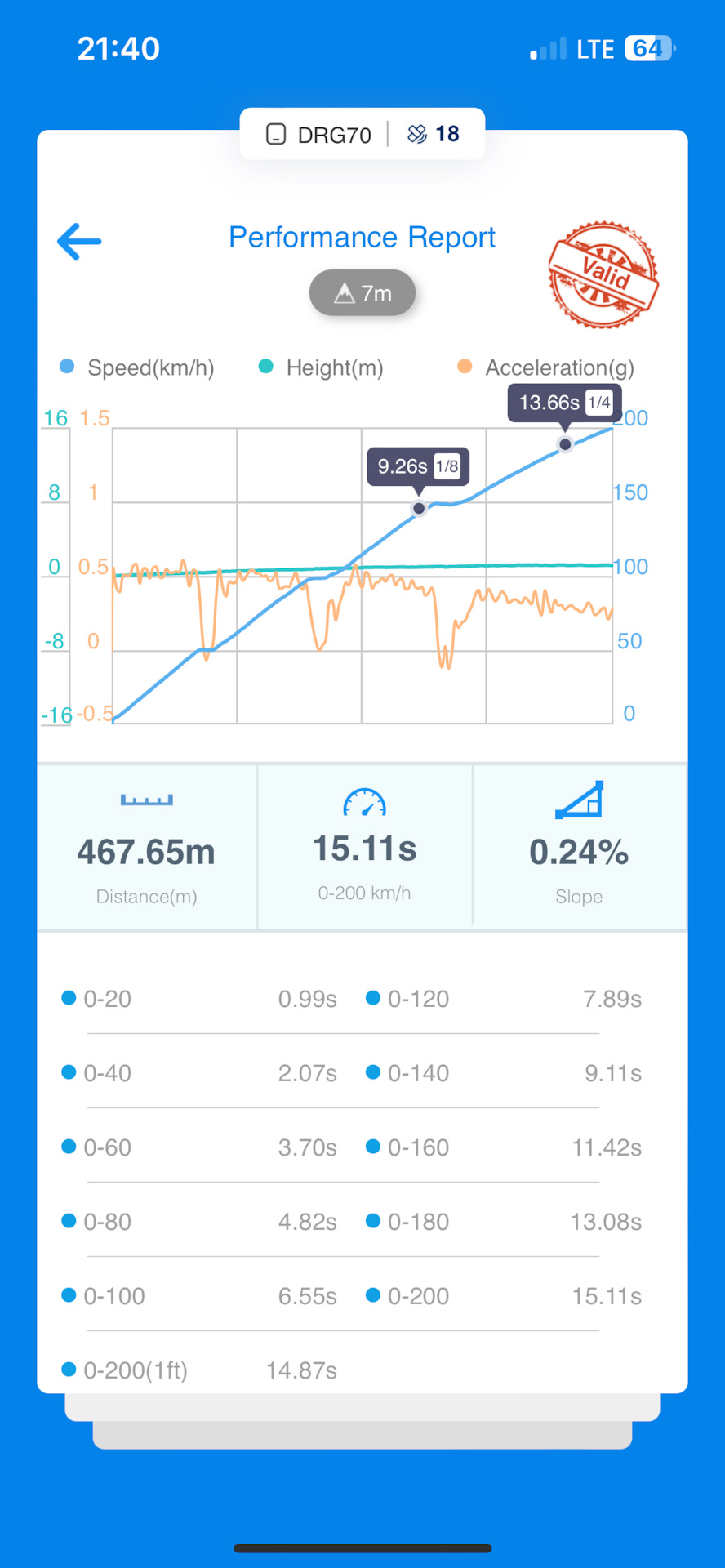
Task: Toggle the Speed(km/h) line in the chart
Action: coord(137,367)
